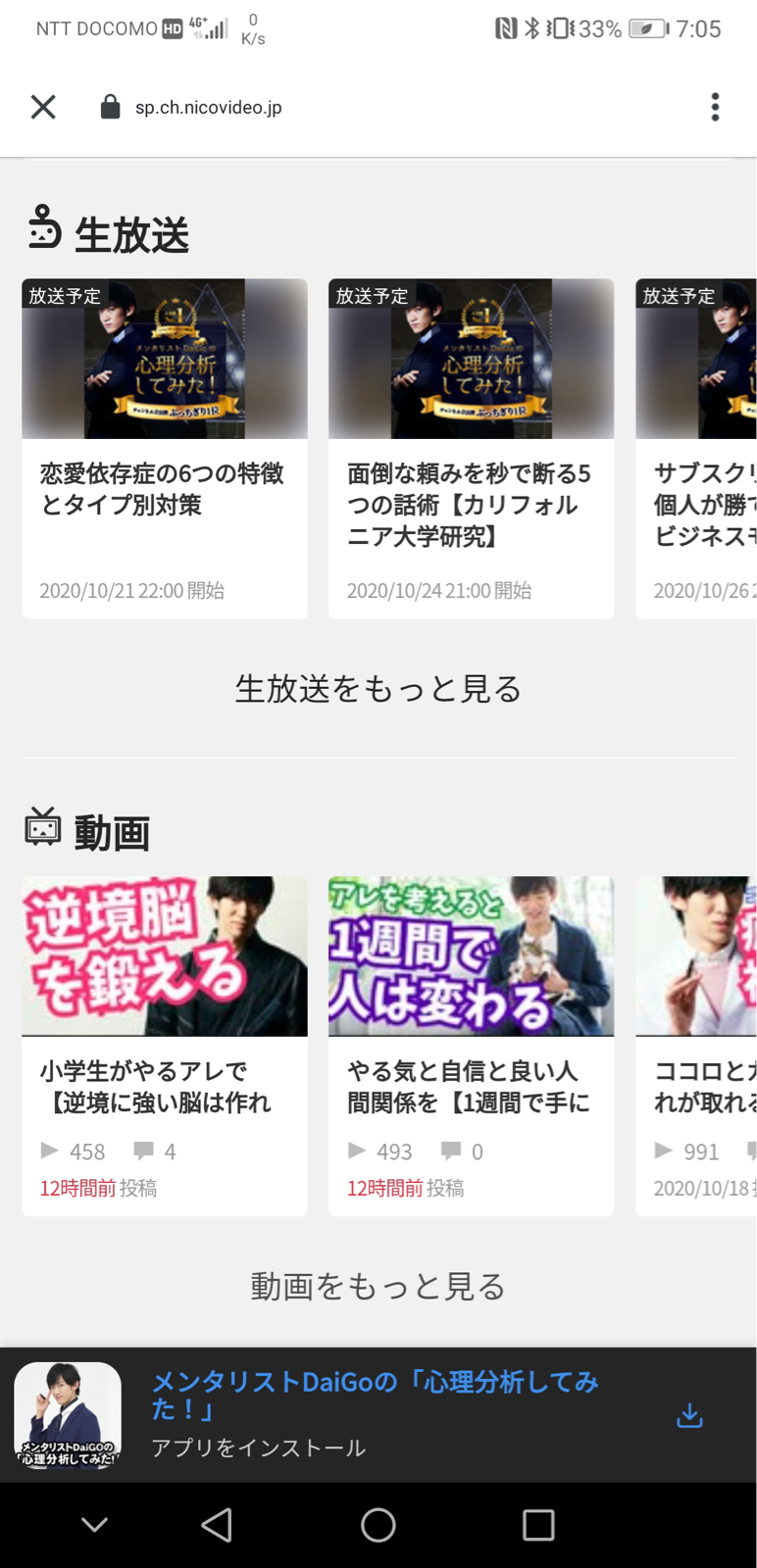
Task: Open the 面倒な頼みを秒で断る5つの話術 broadcast card
Action: tap(471, 448)
